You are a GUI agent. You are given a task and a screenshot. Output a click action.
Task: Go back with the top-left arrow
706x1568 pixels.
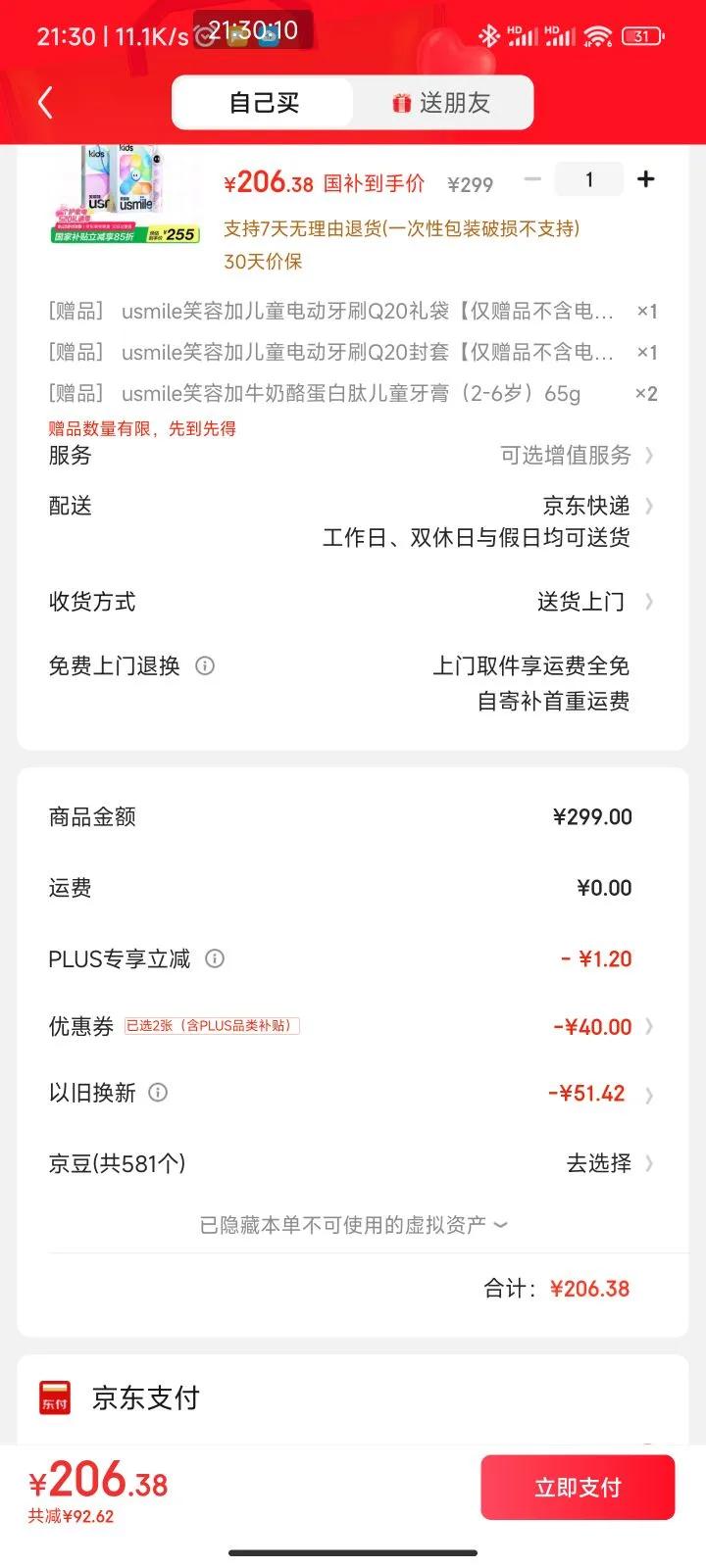[x=45, y=103]
